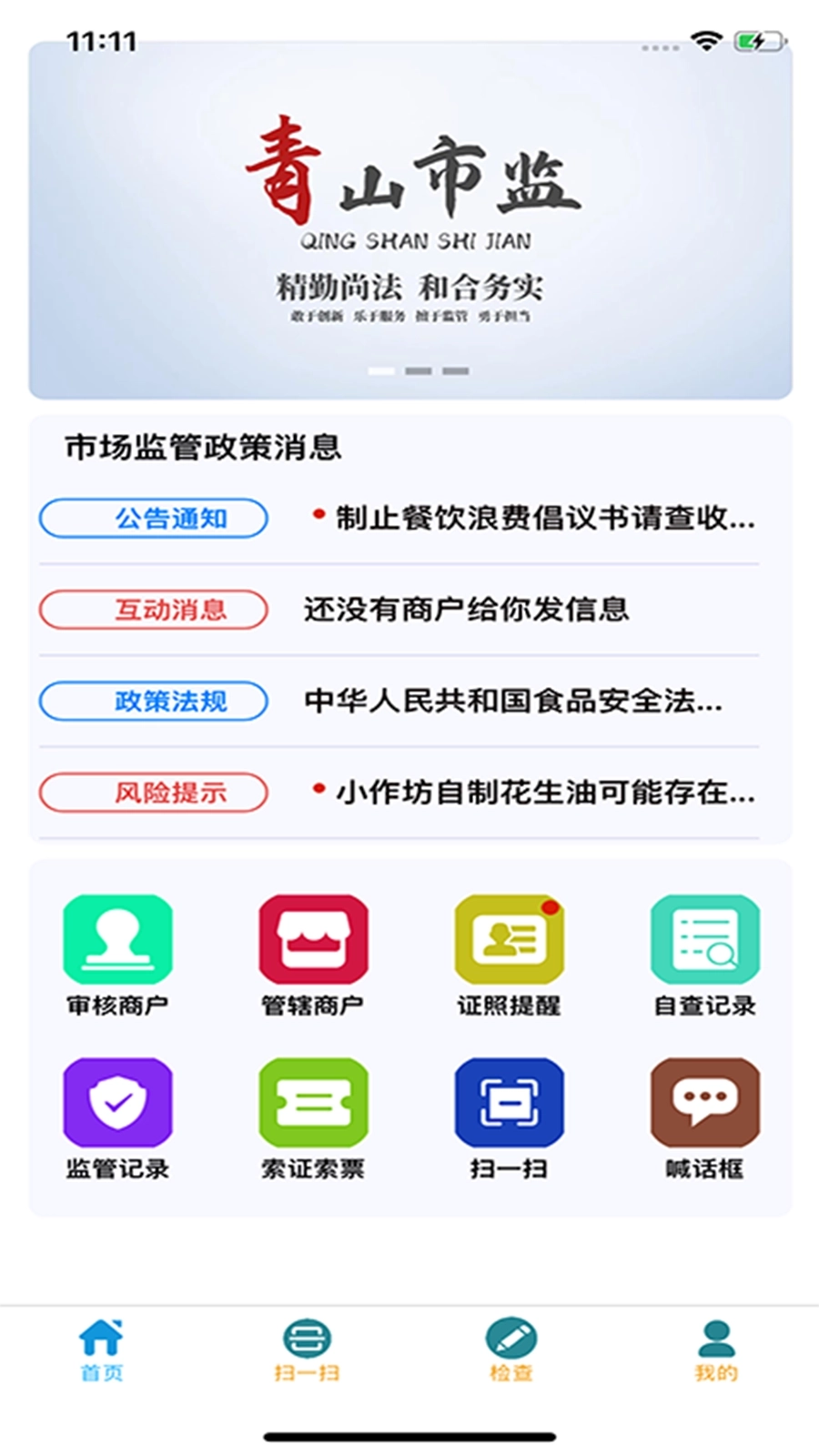Switch to the 扫一扫 bottom tab
This screenshot has width=819, height=1456.
[307, 1350]
